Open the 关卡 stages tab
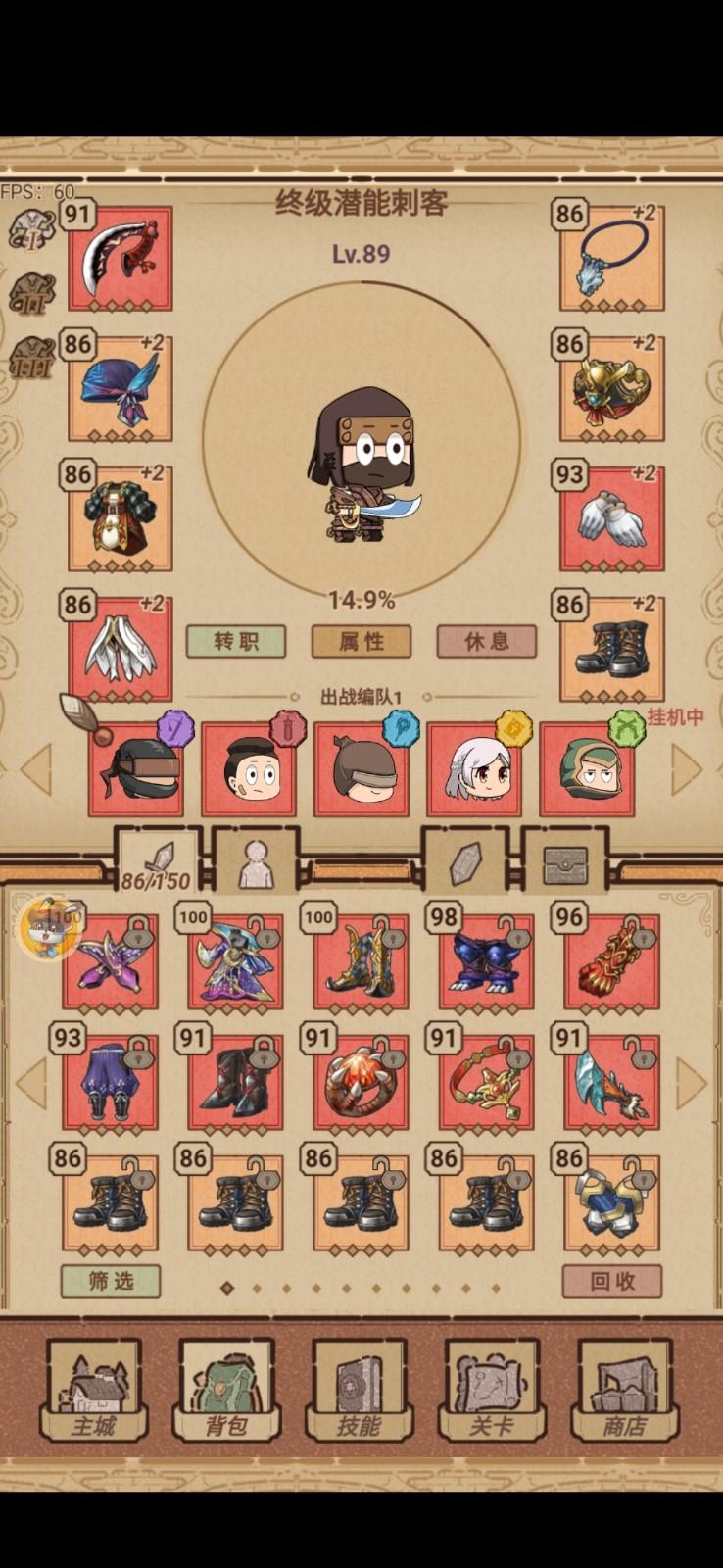723x1568 pixels. 492,1392
